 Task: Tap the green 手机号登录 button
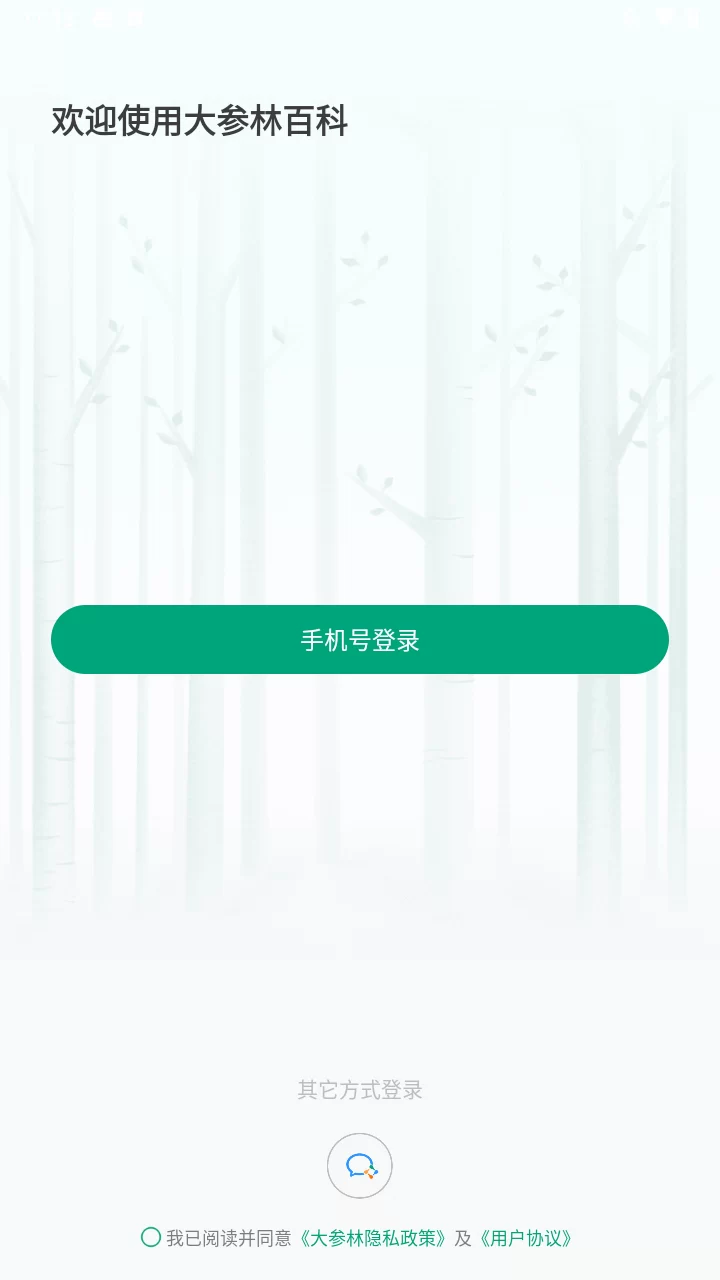click(x=360, y=639)
